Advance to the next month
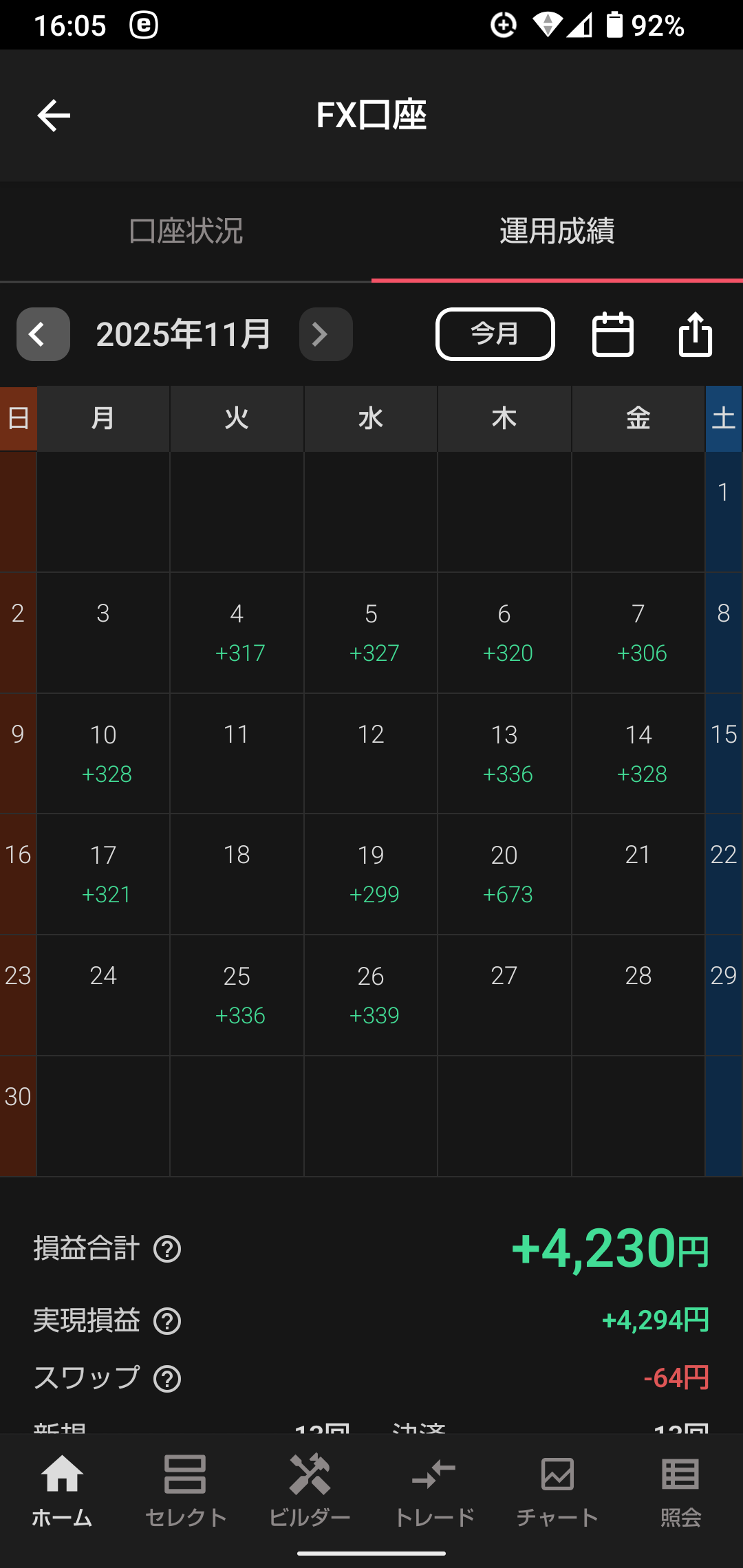This screenshot has height=1568, width=743. tap(325, 334)
